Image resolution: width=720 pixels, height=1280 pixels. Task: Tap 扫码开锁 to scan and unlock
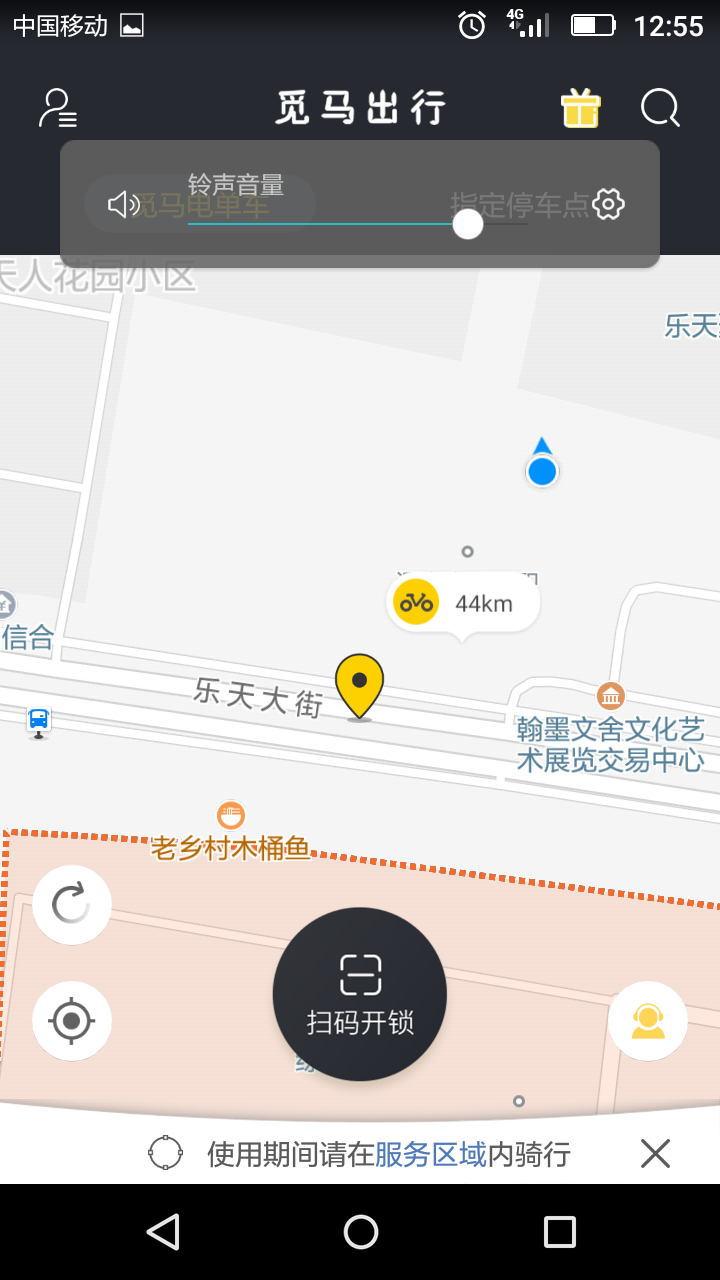click(360, 993)
